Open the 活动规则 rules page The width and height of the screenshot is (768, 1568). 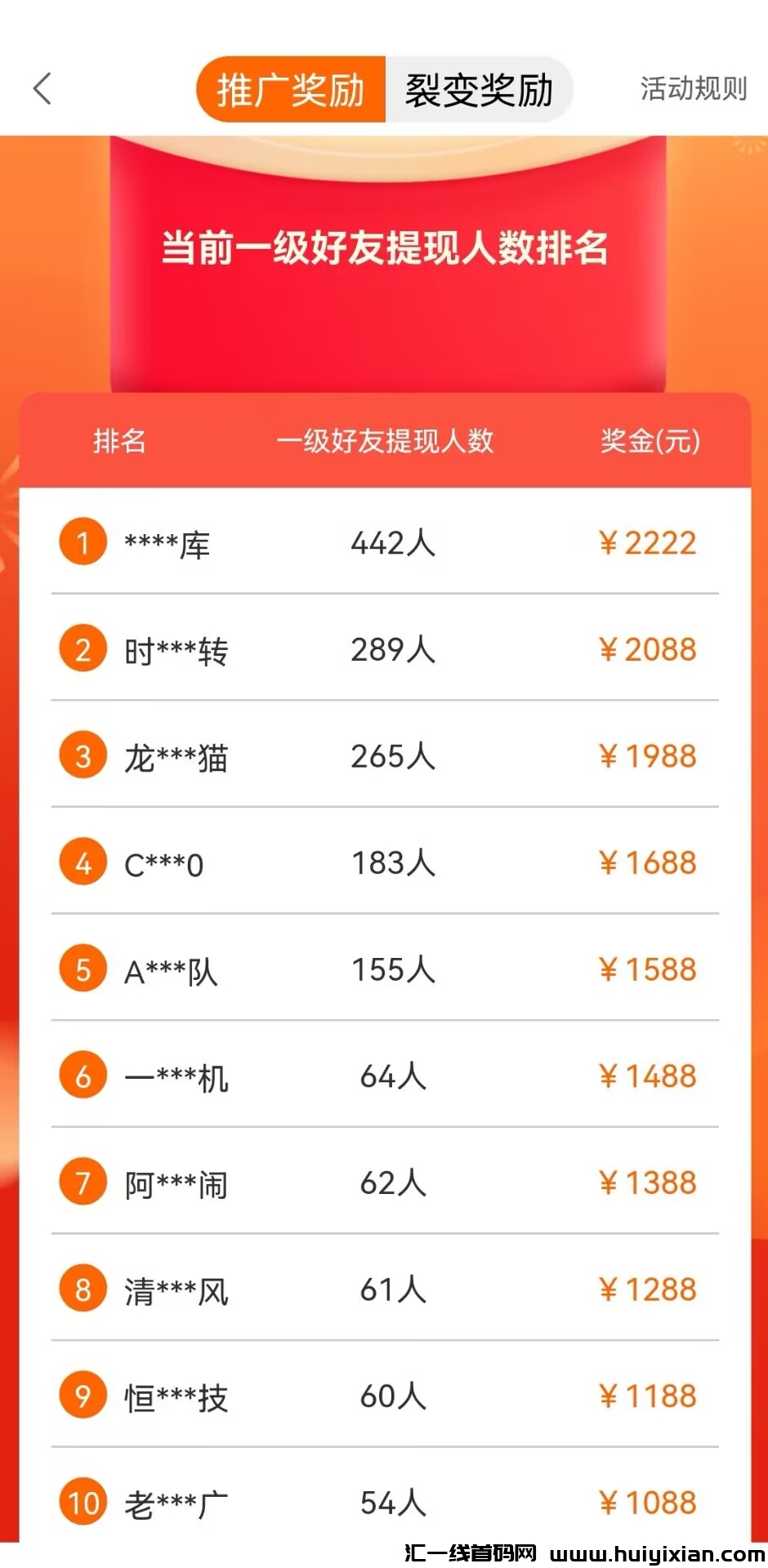pyautogui.click(x=692, y=89)
